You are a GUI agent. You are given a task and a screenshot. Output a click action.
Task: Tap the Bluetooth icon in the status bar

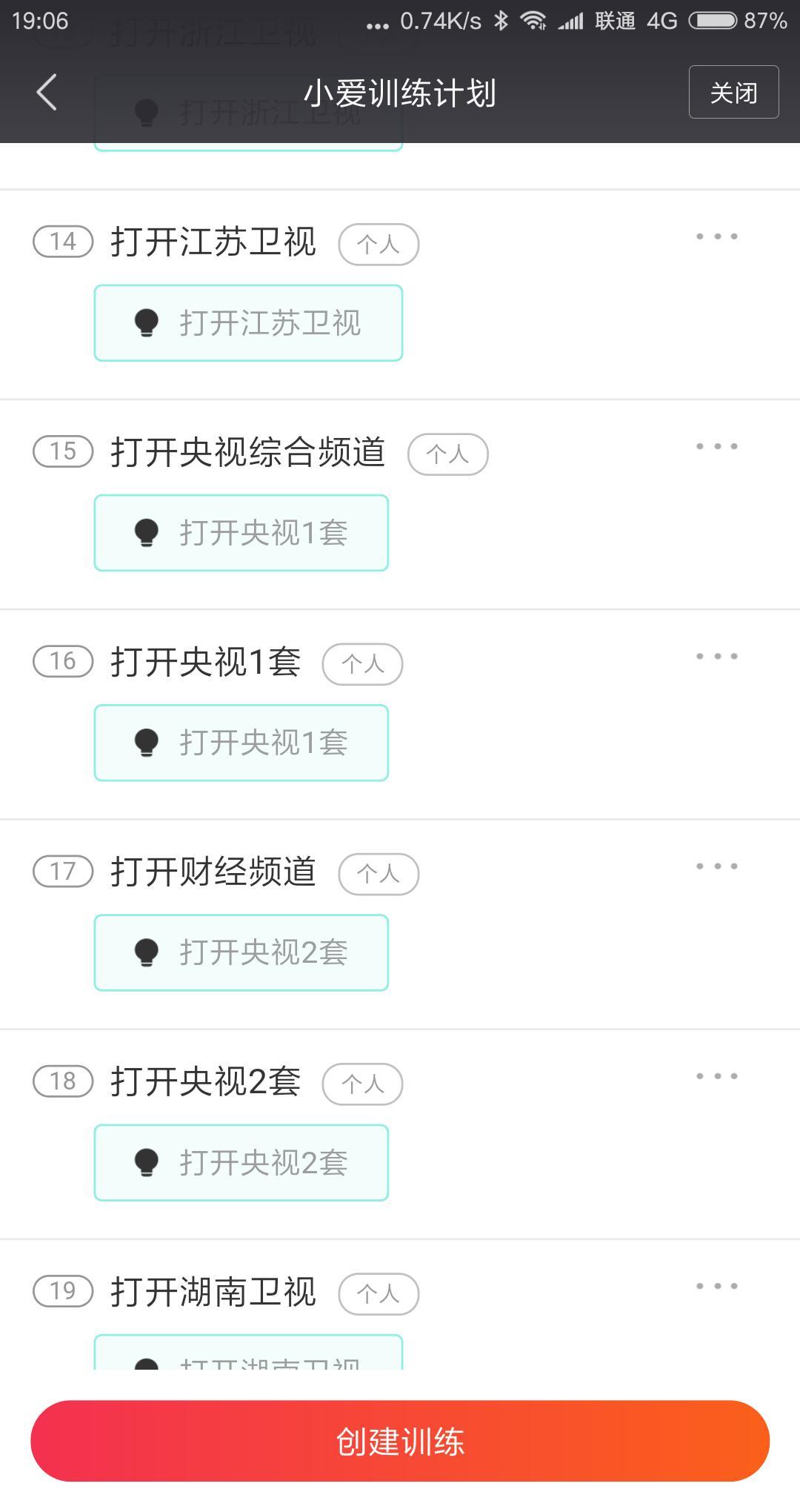tap(501, 22)
